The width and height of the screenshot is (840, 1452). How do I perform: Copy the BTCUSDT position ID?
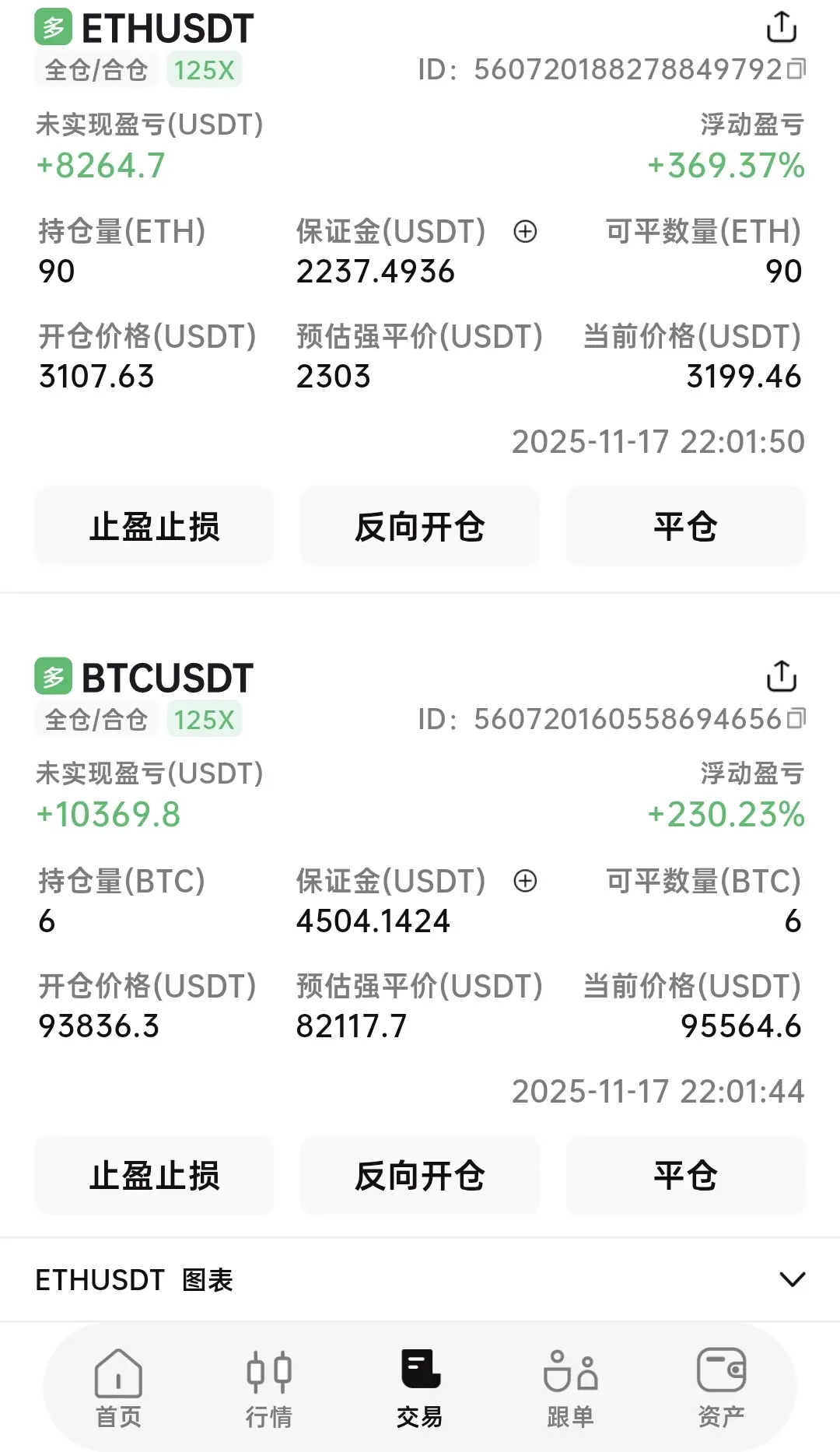point(796,719)
